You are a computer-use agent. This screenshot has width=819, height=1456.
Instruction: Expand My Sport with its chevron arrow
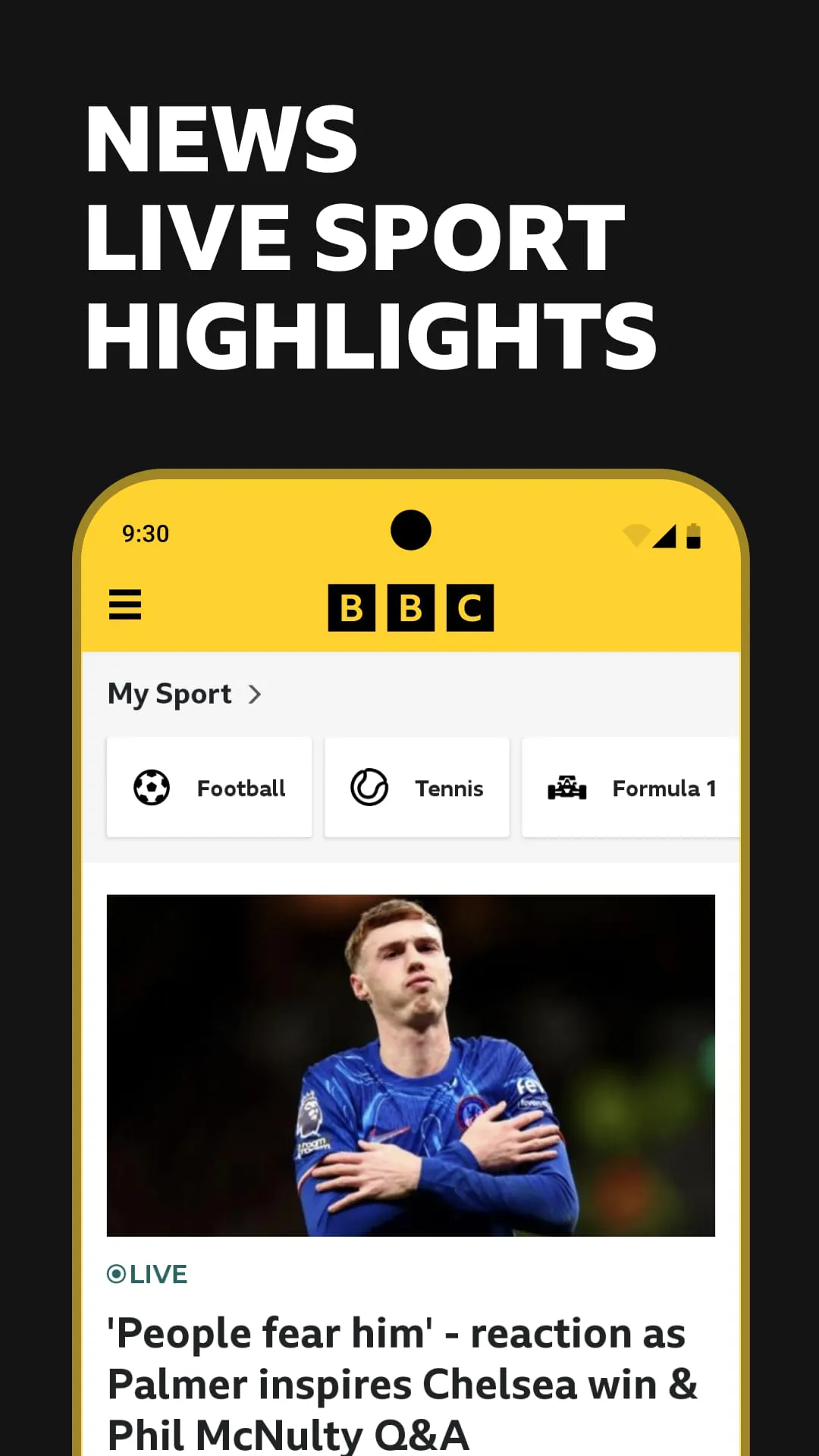[256, 694]
